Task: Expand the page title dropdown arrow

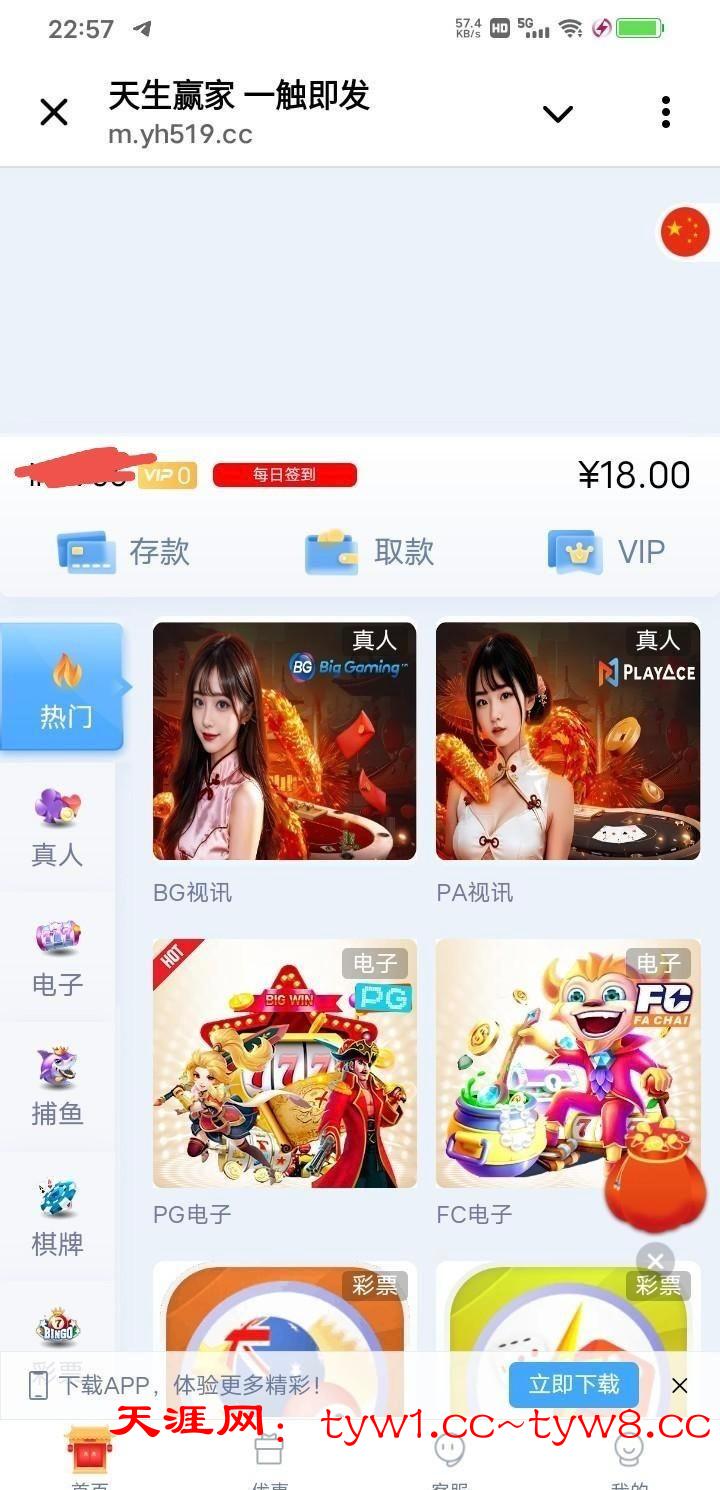Action: point(557,113)
